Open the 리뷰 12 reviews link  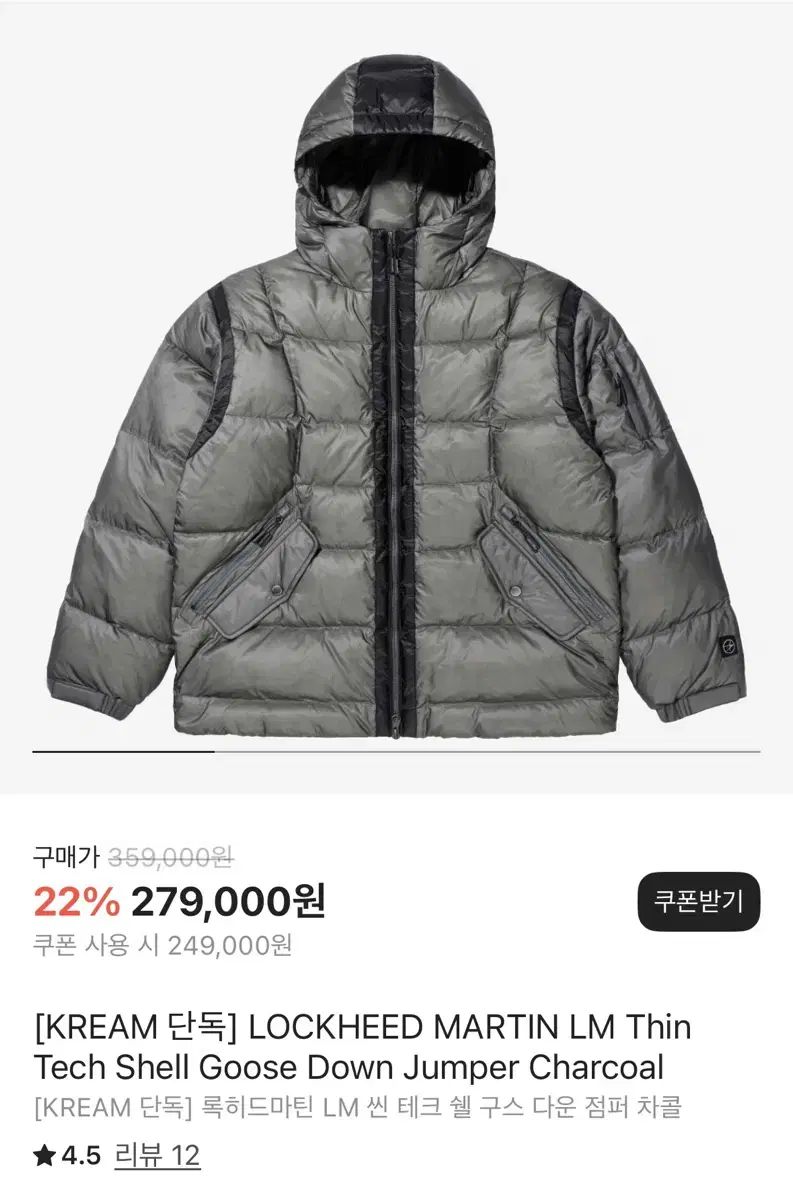click(156, 1157)
